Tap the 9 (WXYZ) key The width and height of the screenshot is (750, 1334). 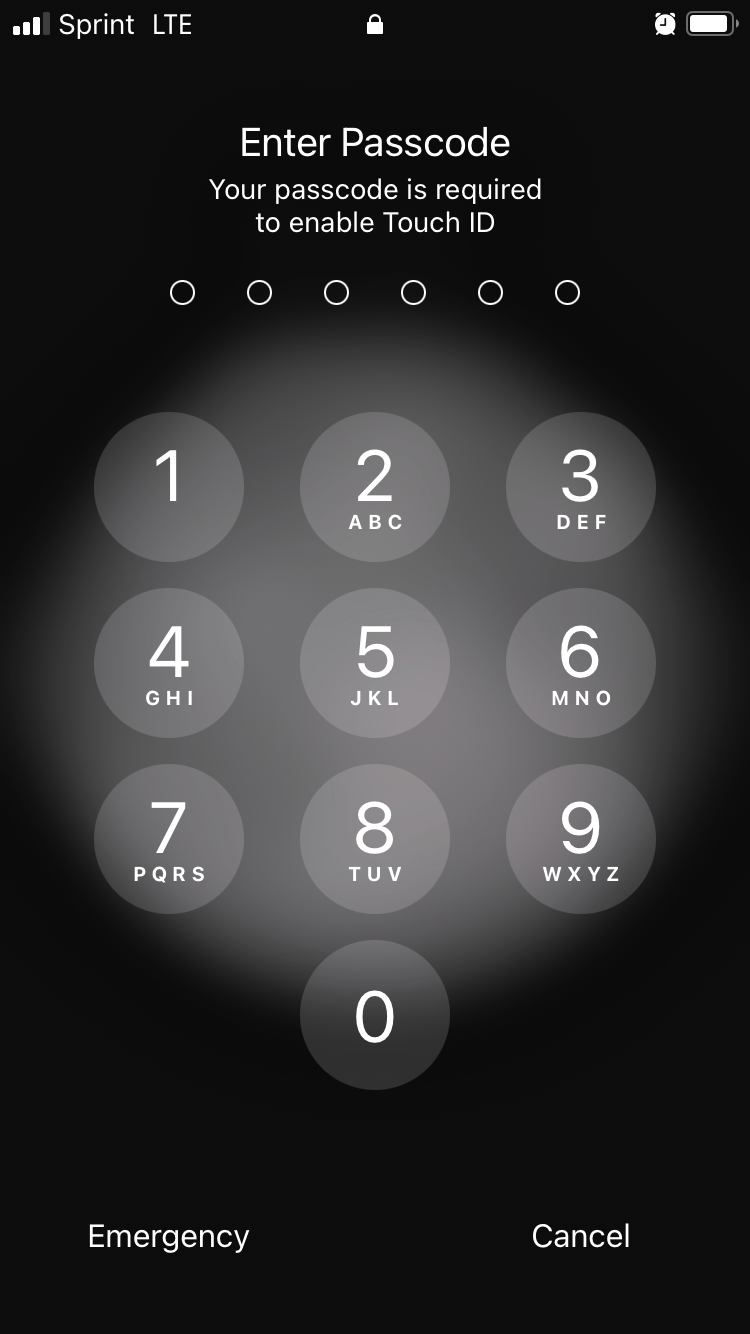581,839
